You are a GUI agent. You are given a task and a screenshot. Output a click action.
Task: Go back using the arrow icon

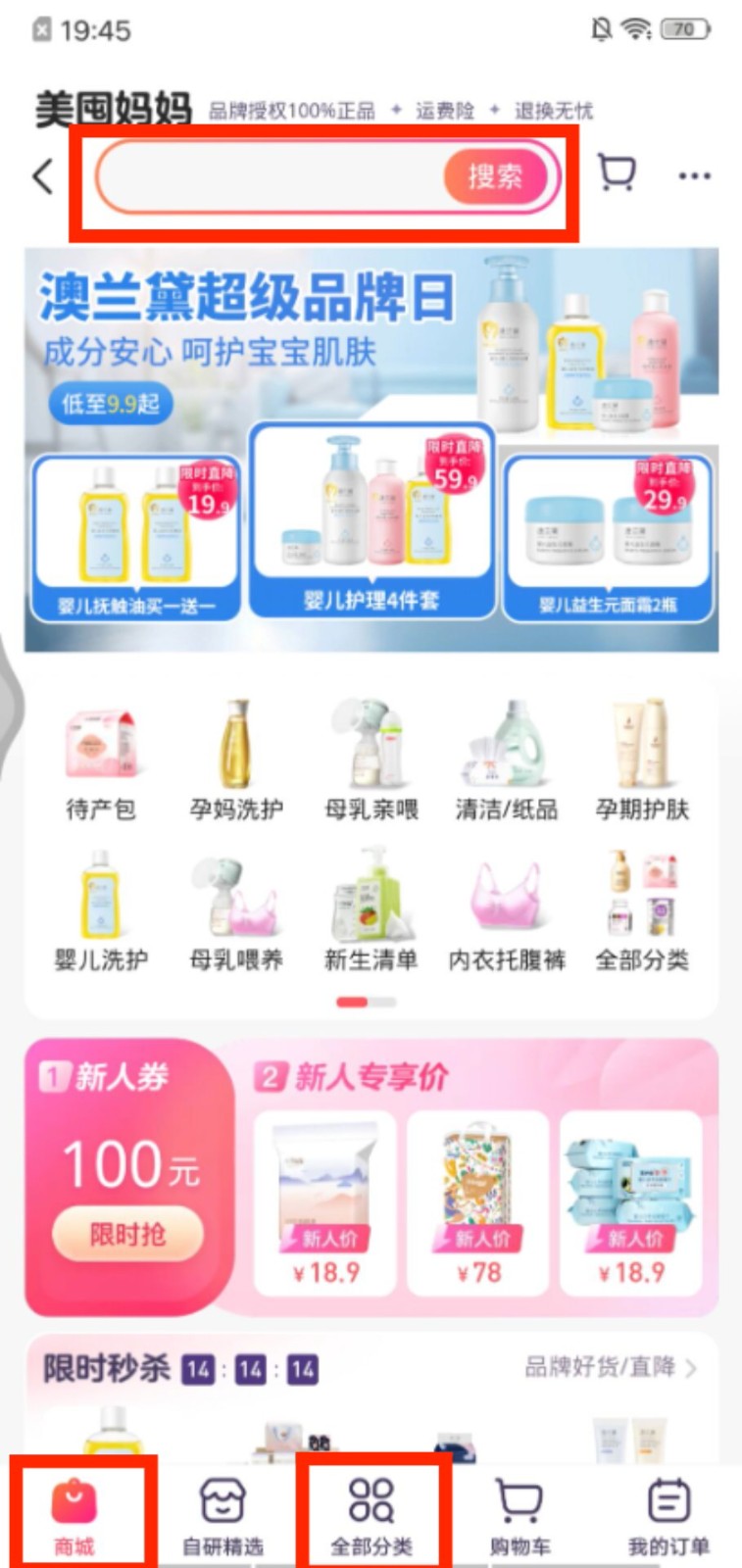coord(42,177)
